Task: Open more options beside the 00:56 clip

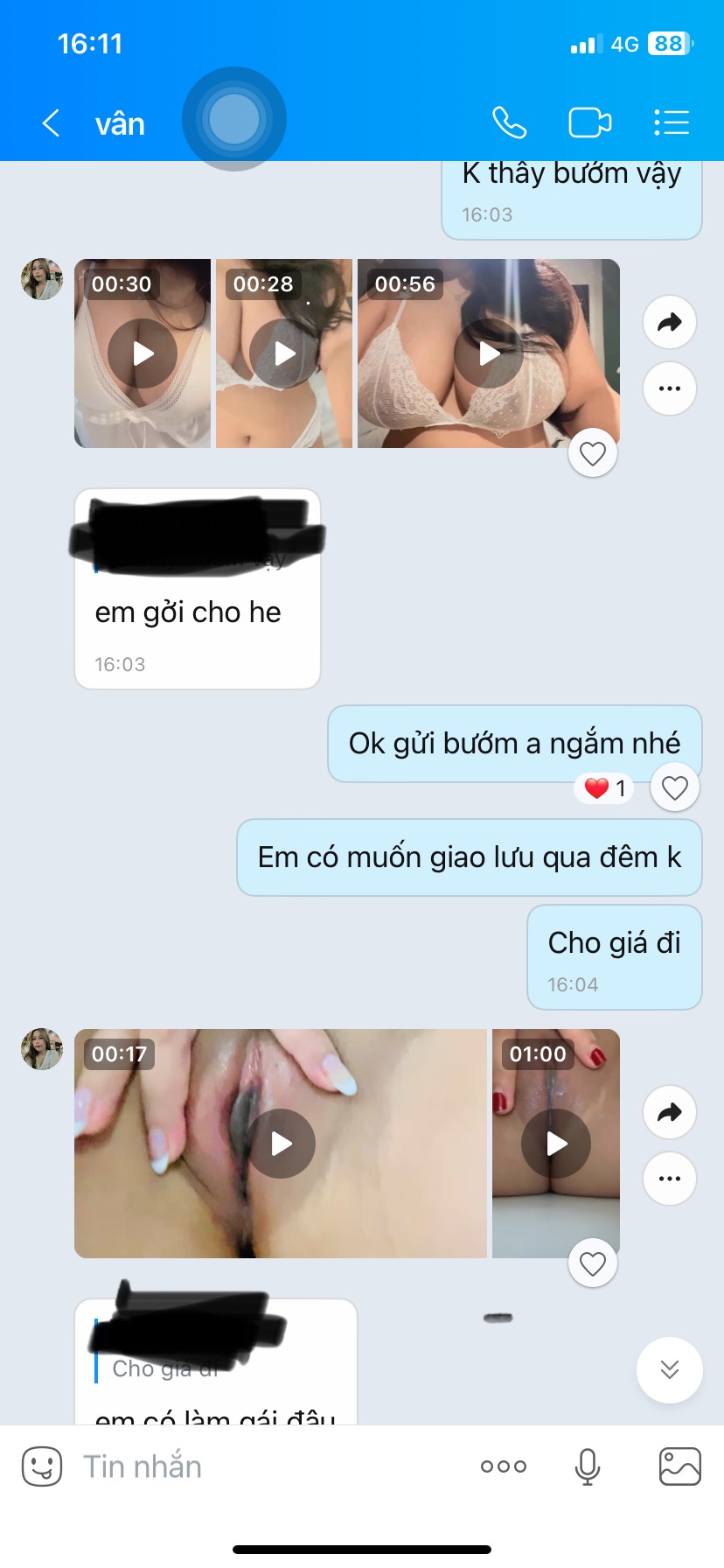Action: click(670, 388)
